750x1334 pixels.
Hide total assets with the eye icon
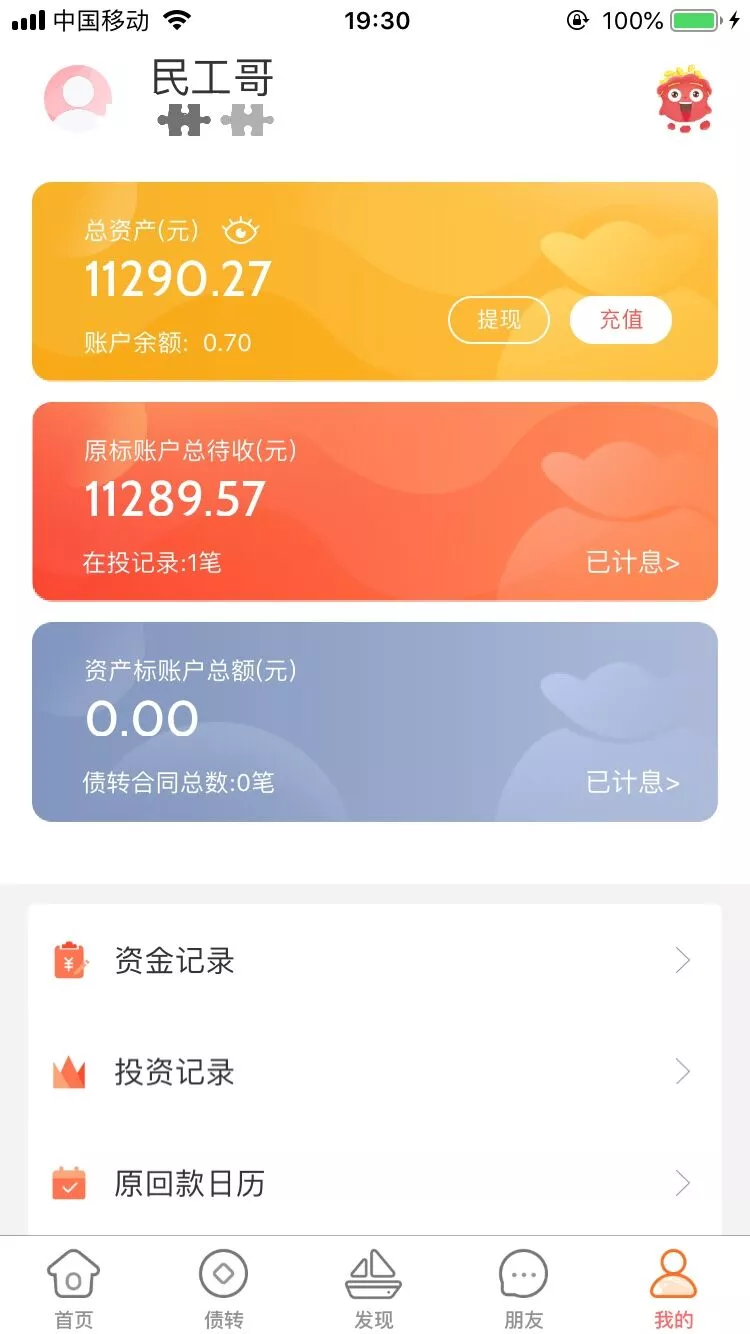click(x=241, y=232)
